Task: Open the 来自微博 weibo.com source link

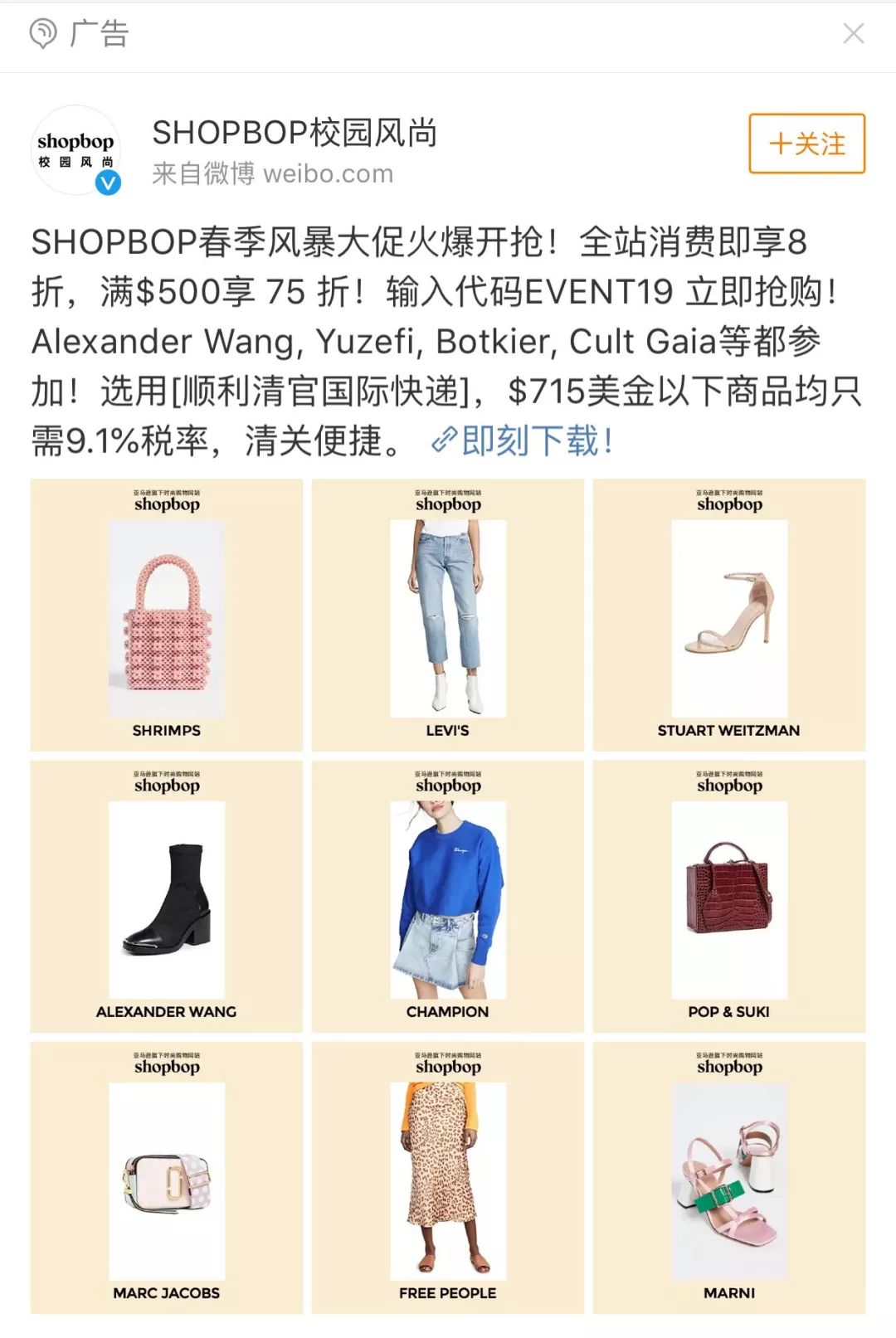Action: click(x=272, y=173)
